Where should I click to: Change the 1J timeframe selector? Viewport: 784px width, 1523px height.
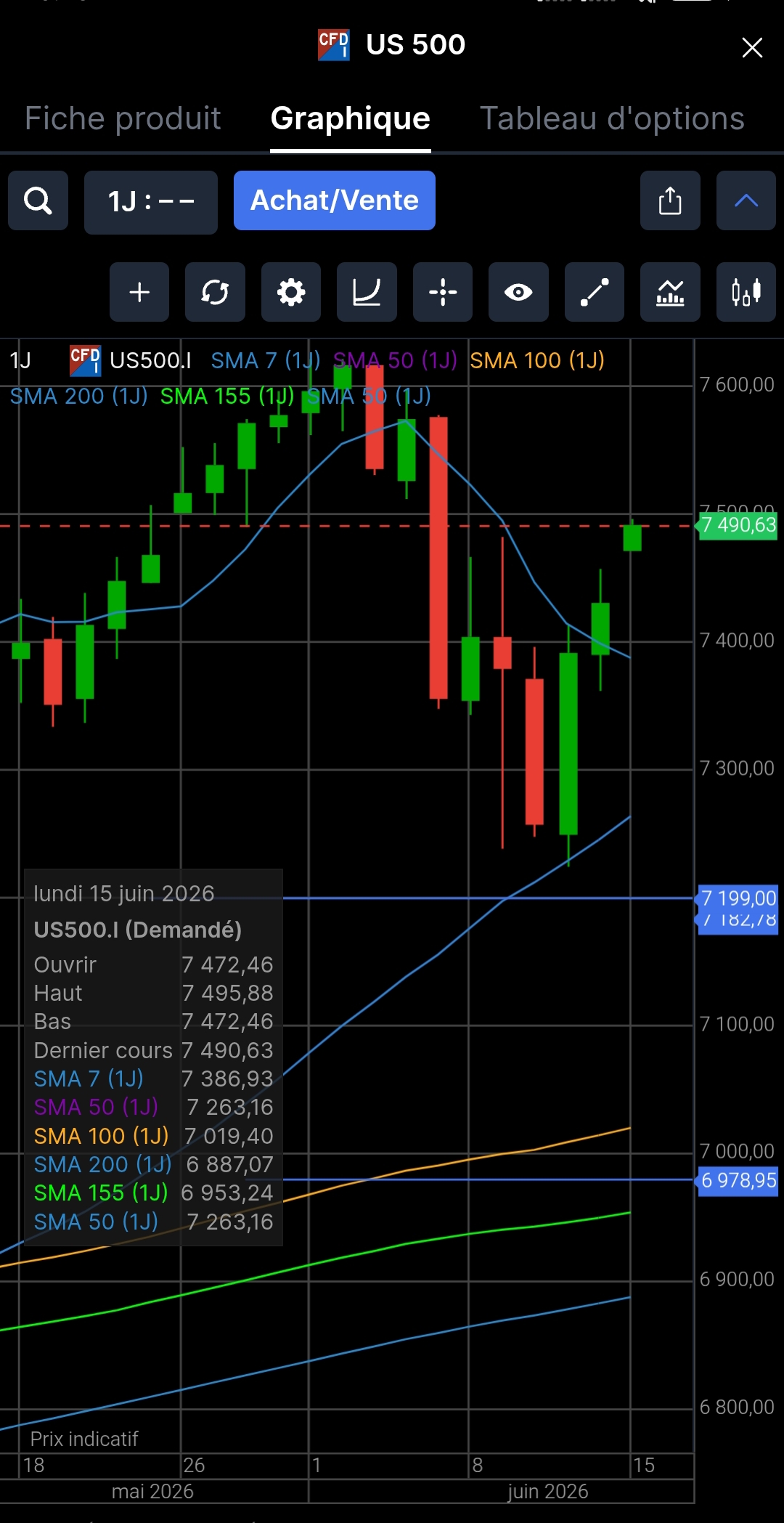[x=151, y=202]
